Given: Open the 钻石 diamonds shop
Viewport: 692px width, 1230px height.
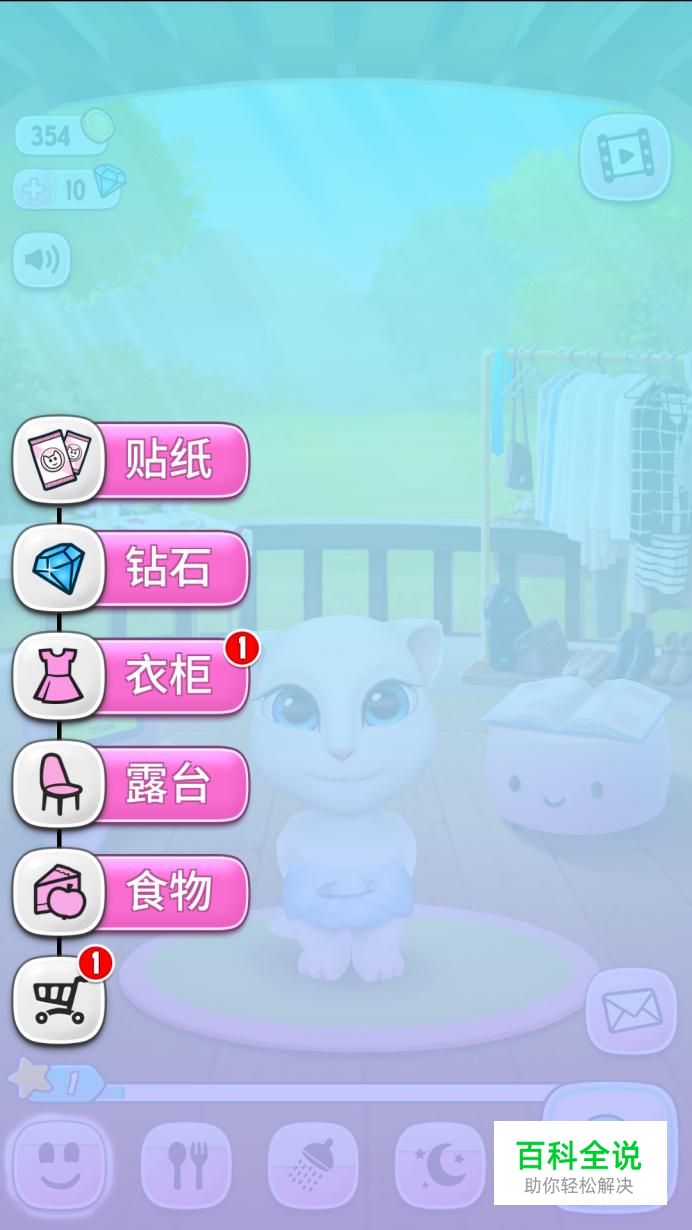Looking at the screenshot, I should tap(131, 568).
